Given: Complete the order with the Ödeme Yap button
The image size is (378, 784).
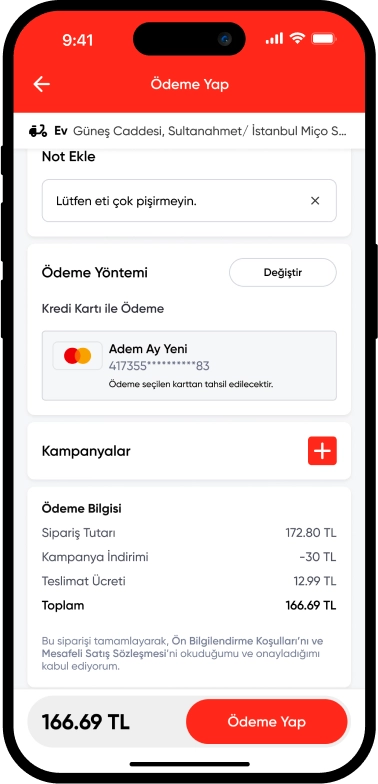Looking at the screenshot, I should coord(266,722).
